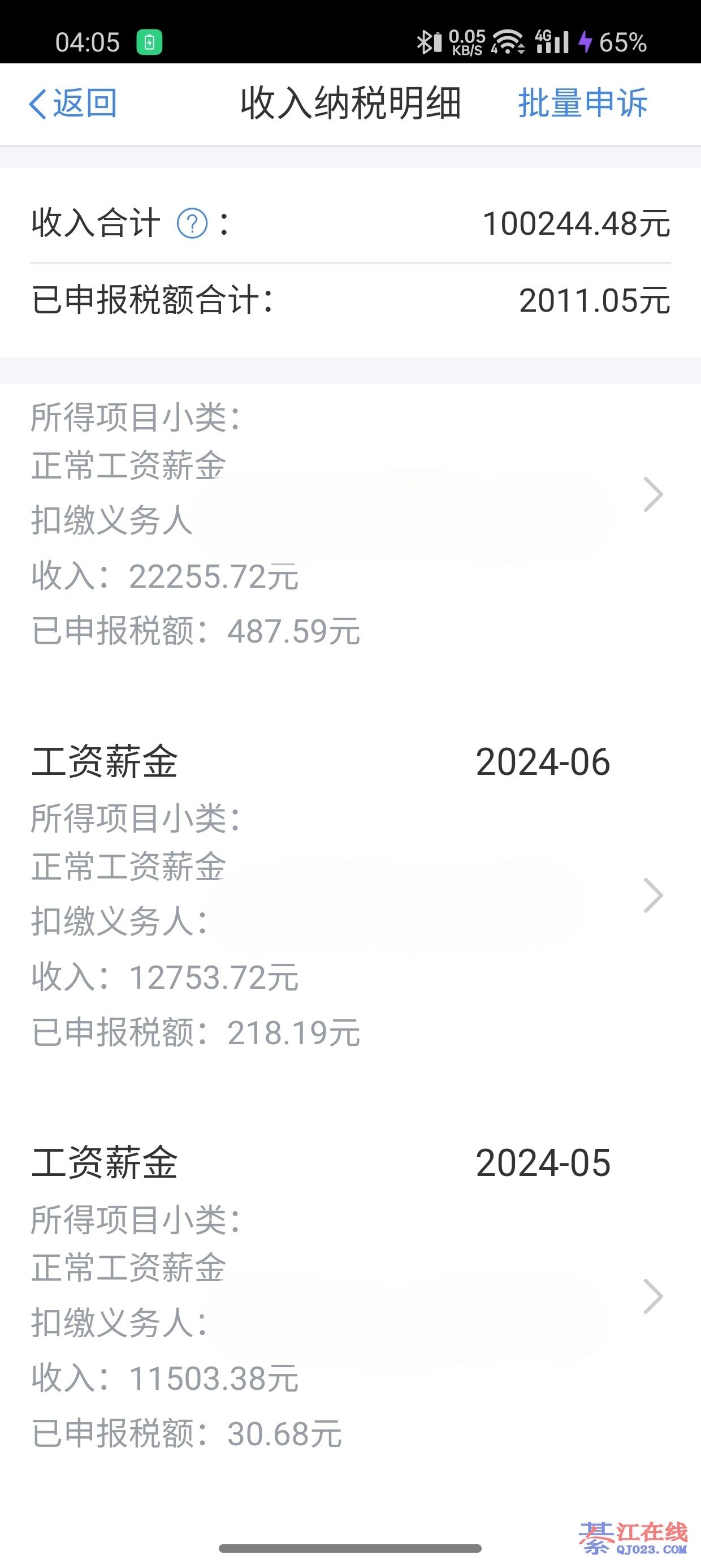View 2024-06 工资薪金 record details
The width and height of the screenshot is (701, 1568).
click(x=652, y=895)
